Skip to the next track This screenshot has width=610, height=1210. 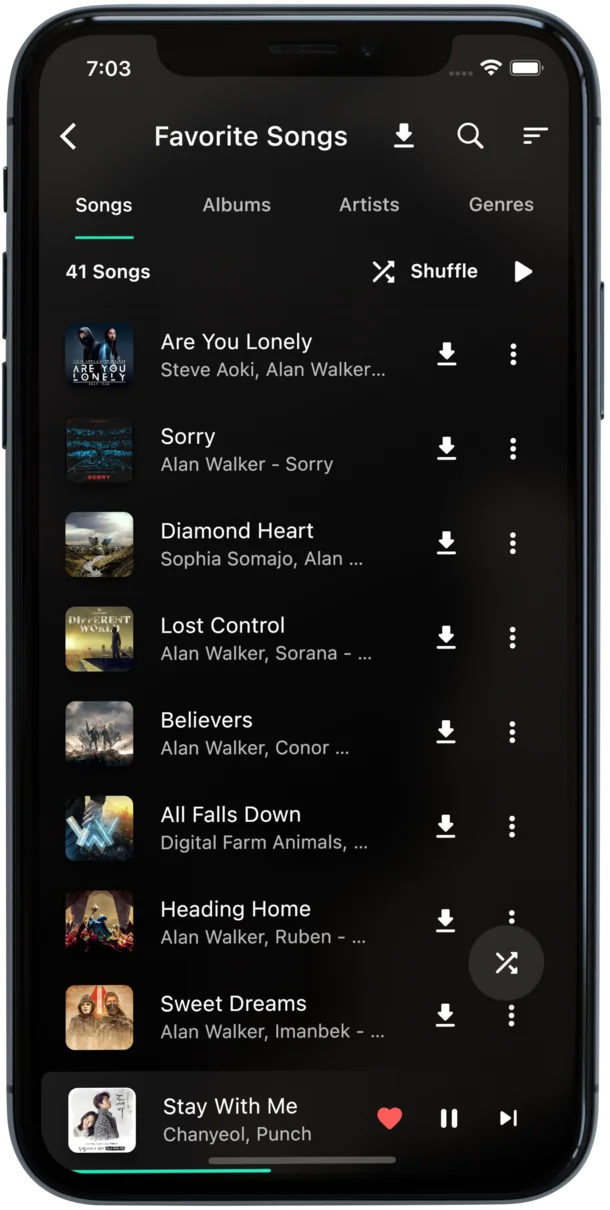click(509, 1118)
